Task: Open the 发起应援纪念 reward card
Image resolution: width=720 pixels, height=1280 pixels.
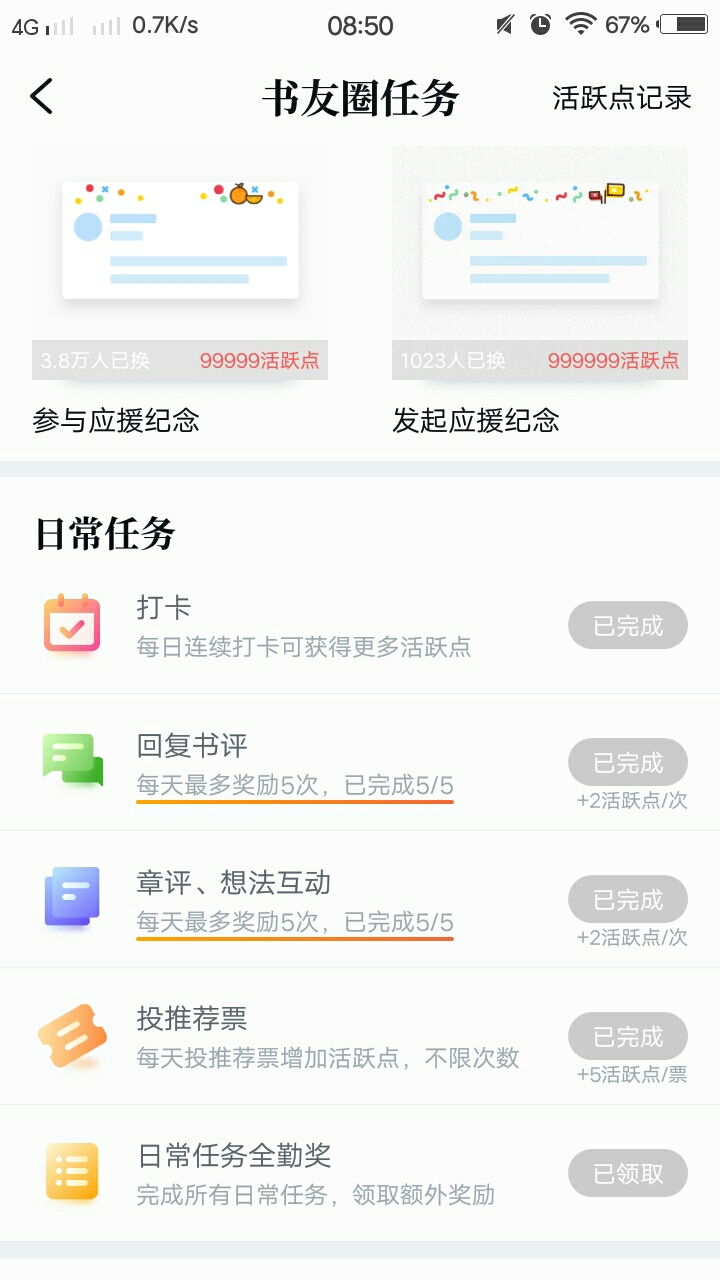Action: coord(540,290)
